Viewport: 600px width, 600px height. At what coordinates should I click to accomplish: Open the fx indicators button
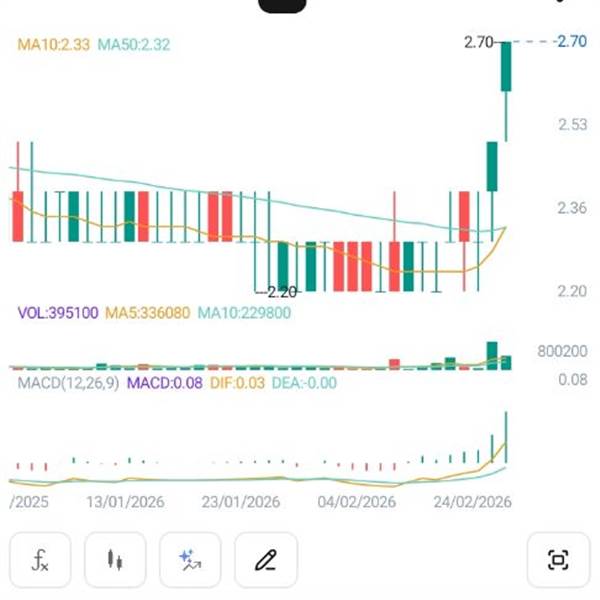(x=40, y=560)
